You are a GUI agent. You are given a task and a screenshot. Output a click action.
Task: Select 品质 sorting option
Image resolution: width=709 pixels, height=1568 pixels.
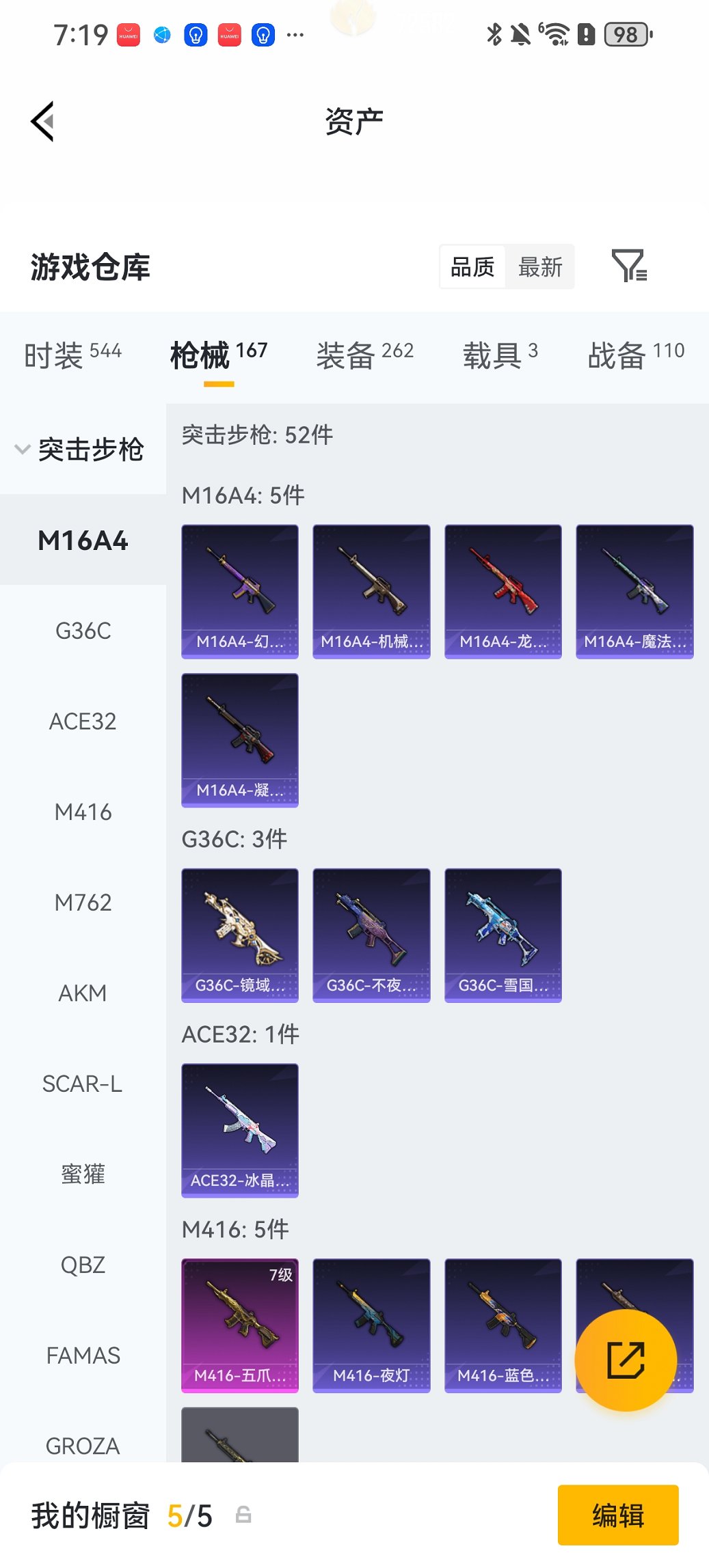click(x=472, y=266)
